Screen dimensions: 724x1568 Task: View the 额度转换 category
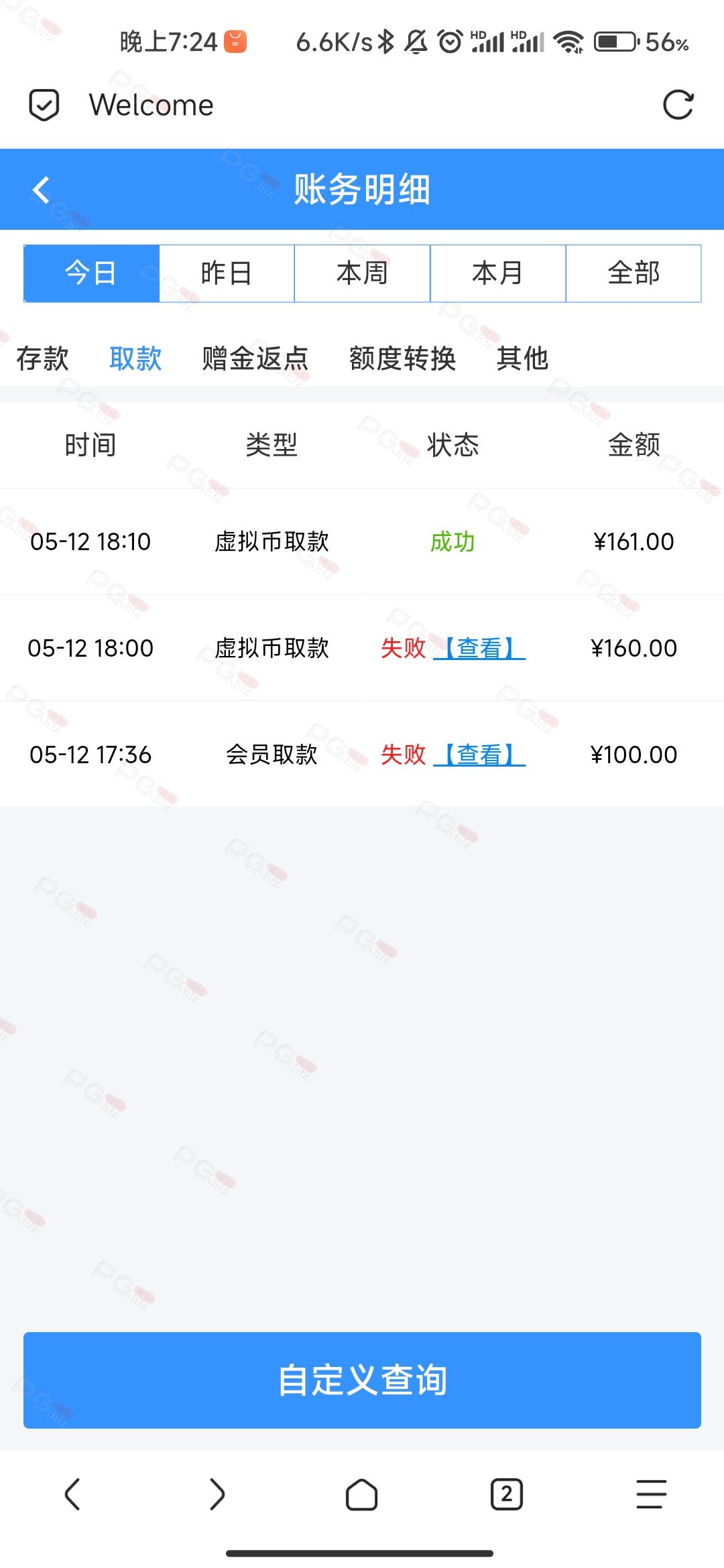(x=402, y=358)
